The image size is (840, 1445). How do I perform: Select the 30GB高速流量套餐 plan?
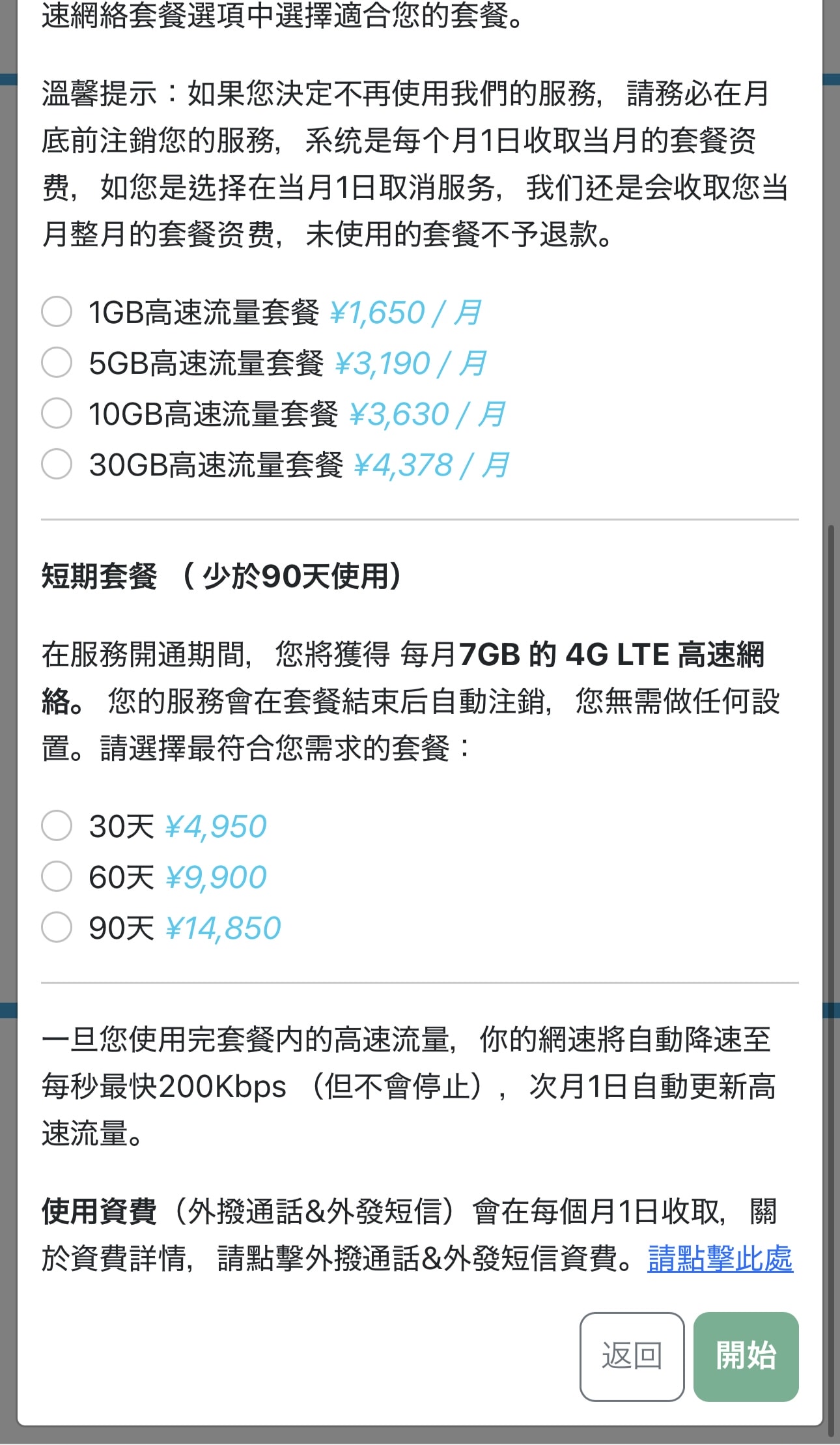57,465
